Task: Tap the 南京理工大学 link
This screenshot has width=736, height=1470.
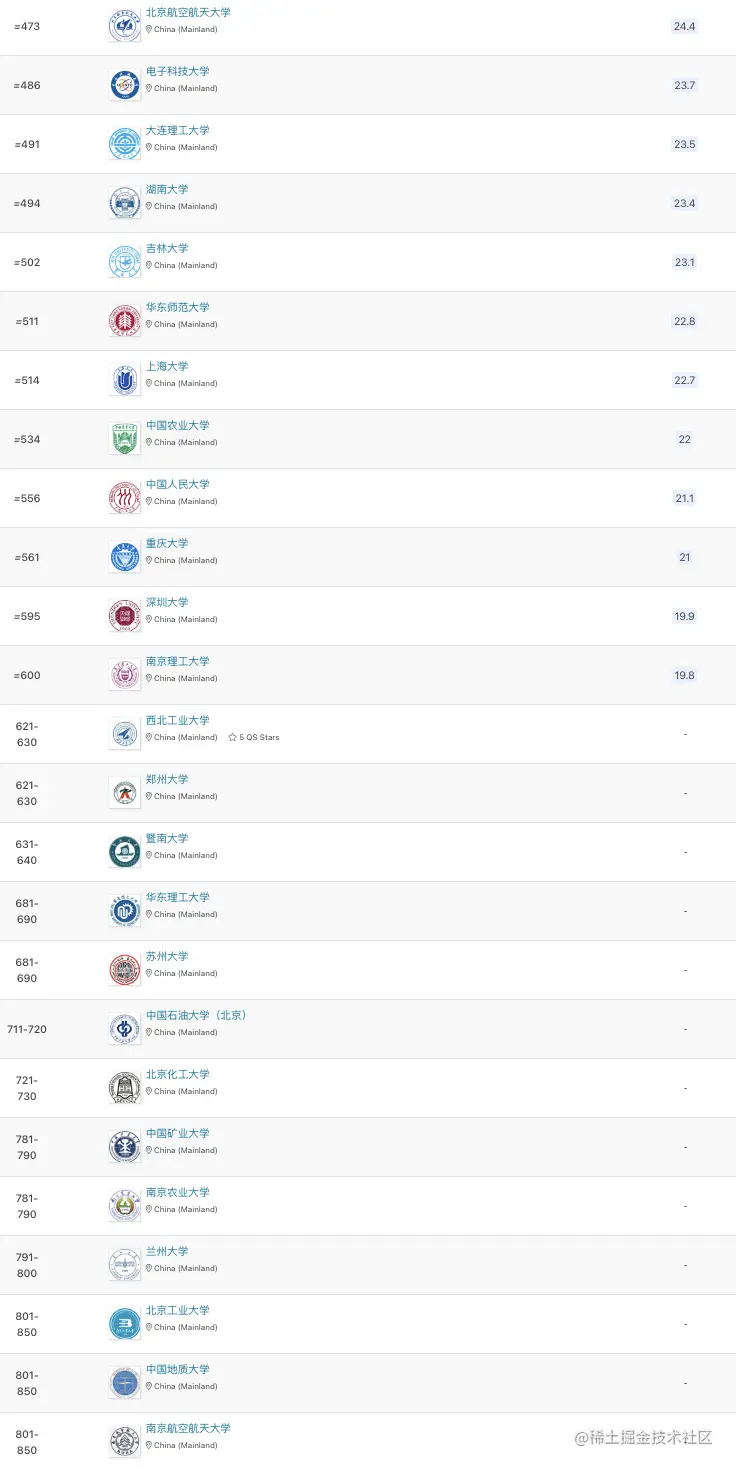Action: (178, 662)
